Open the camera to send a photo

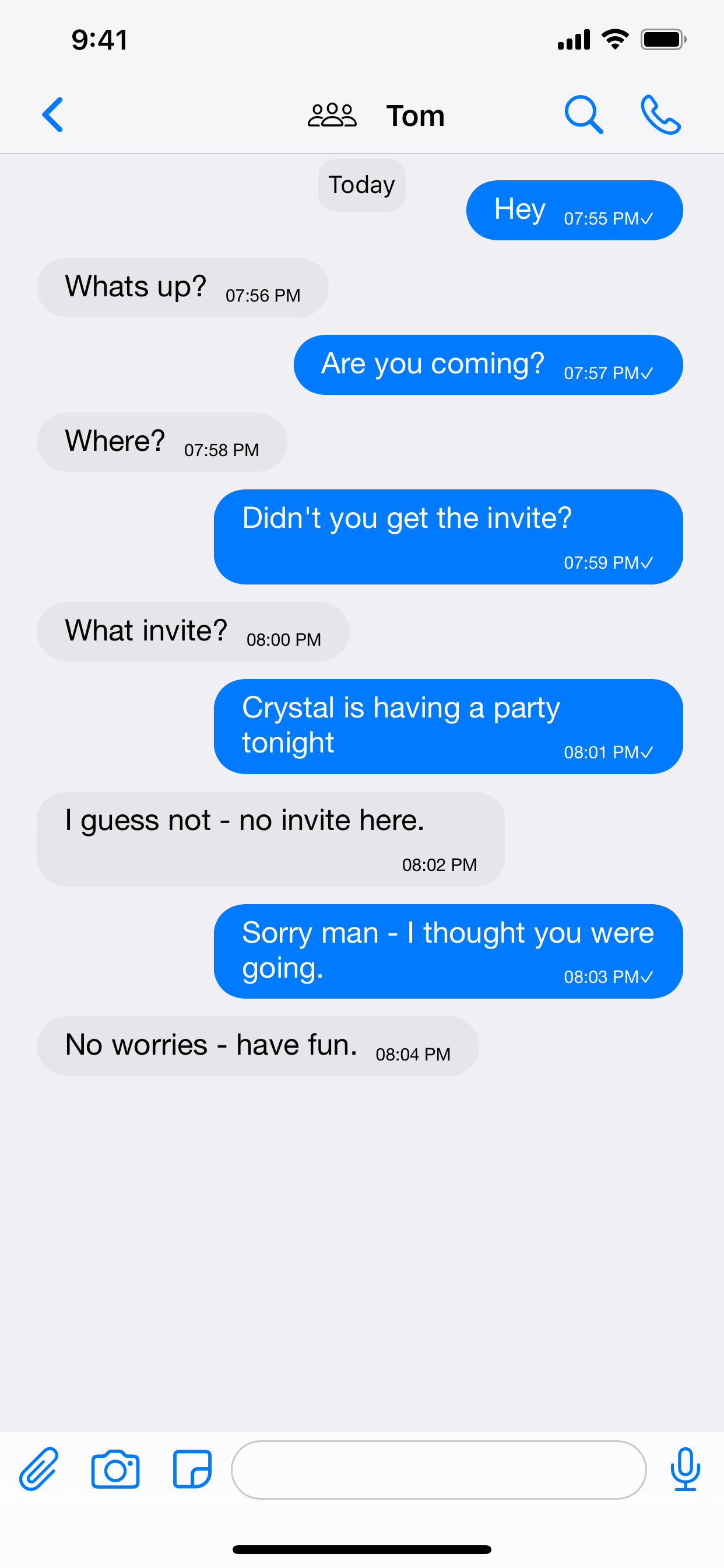tap(115, 1469)
